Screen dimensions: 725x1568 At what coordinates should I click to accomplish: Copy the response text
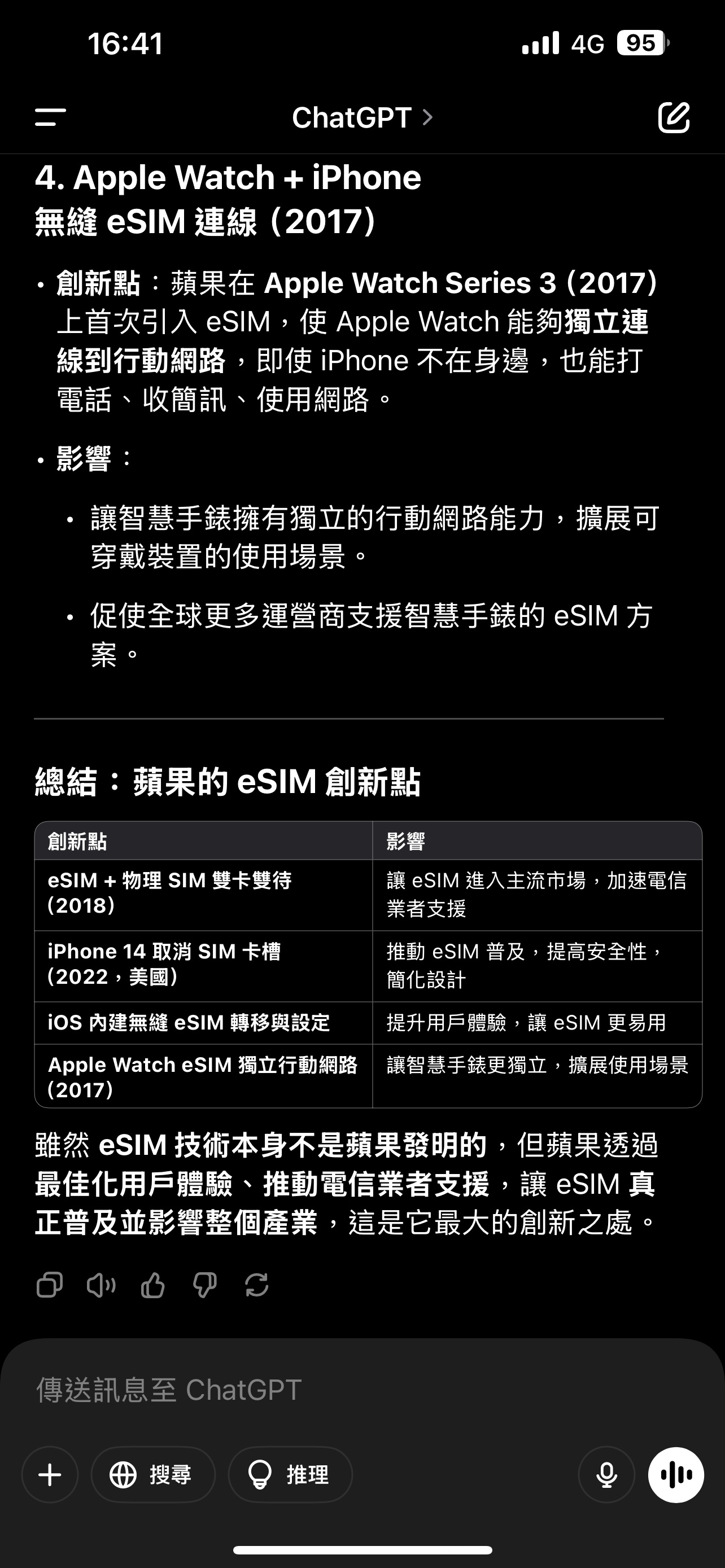tap(50, 1286)
